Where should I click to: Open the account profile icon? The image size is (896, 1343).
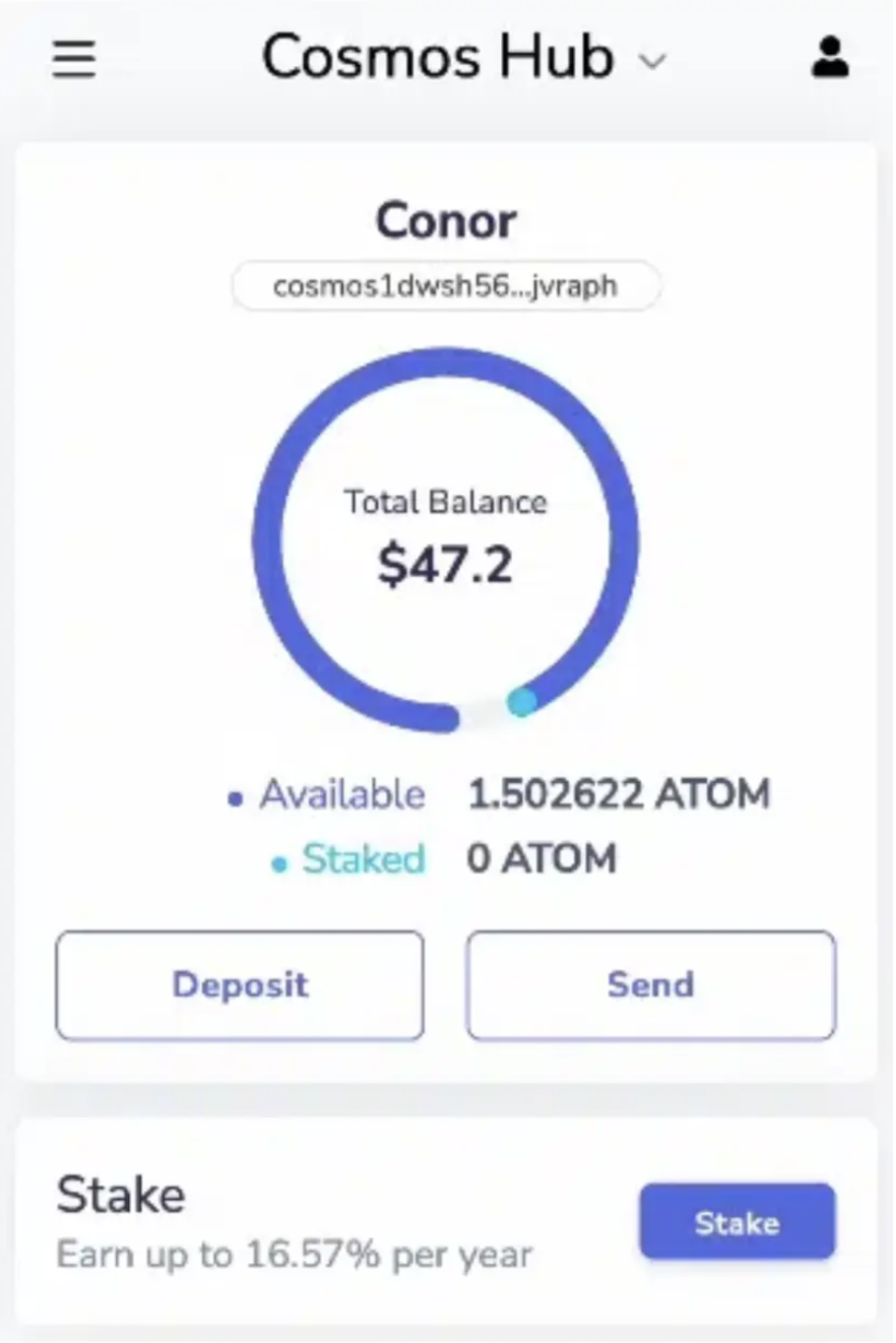coord(830,59)
